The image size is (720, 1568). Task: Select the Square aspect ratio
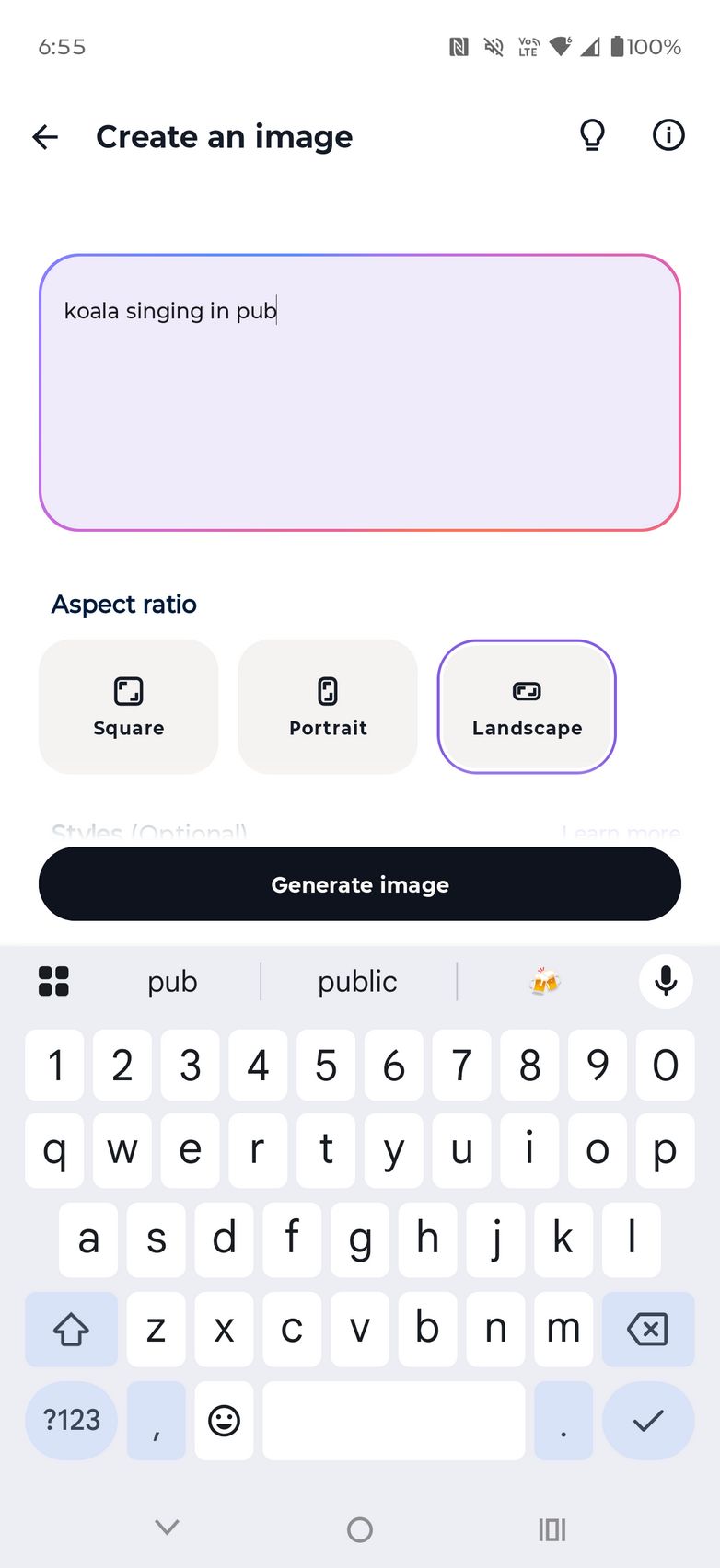click(129, 707)
